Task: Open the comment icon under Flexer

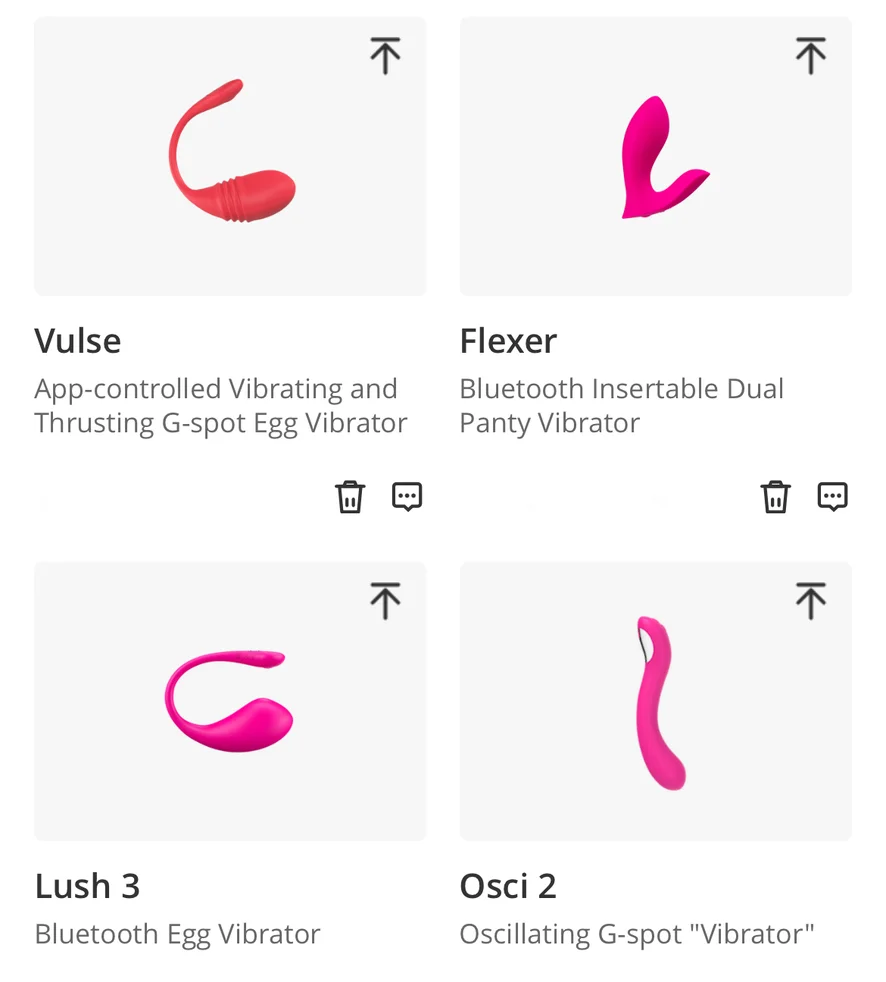Action: point(833,496)
